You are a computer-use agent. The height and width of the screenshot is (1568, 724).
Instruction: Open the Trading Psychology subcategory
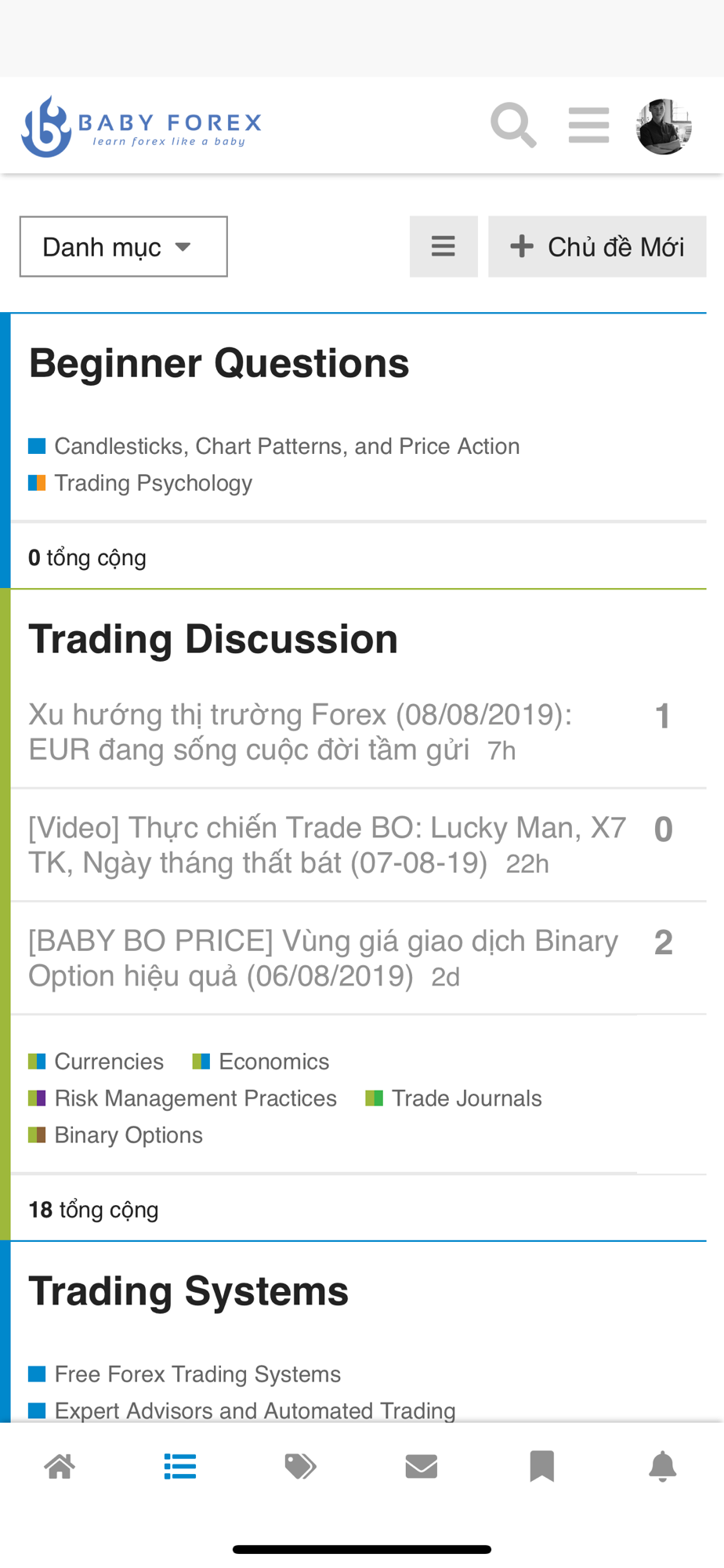[x=154, y=483]
